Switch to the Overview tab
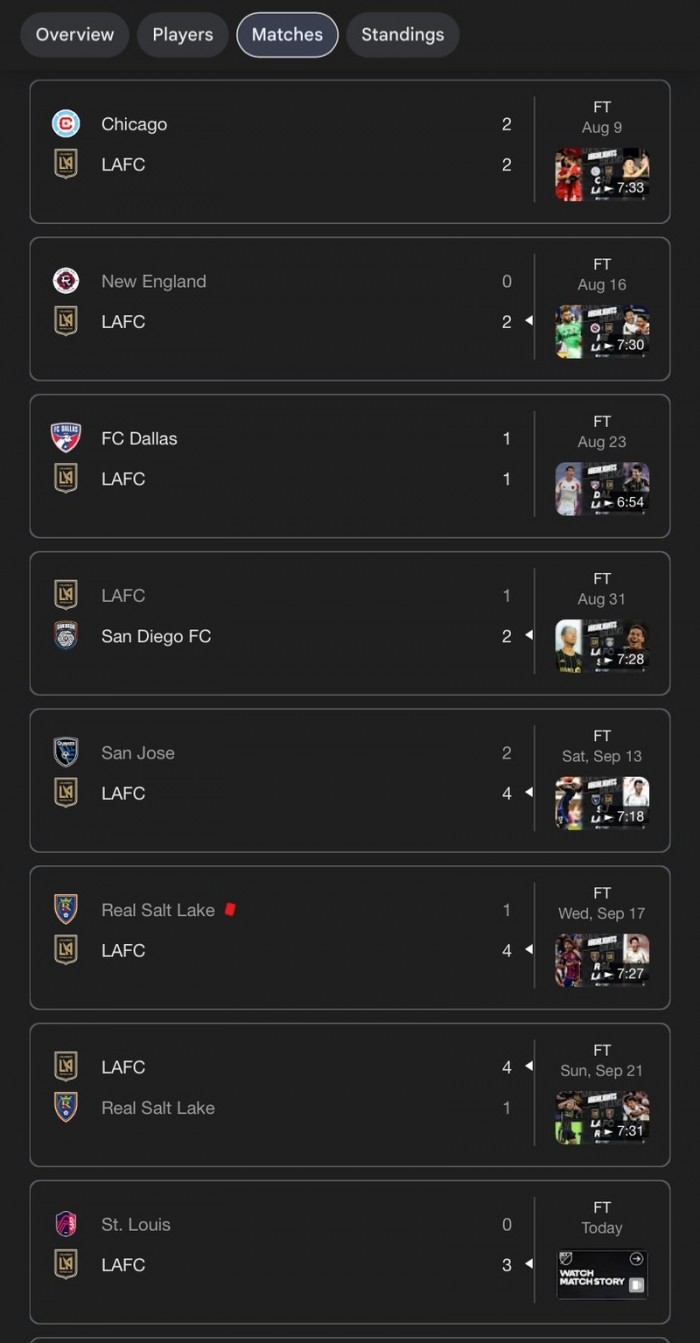This screenshot has height=1343, width=700. coord(74,34)
